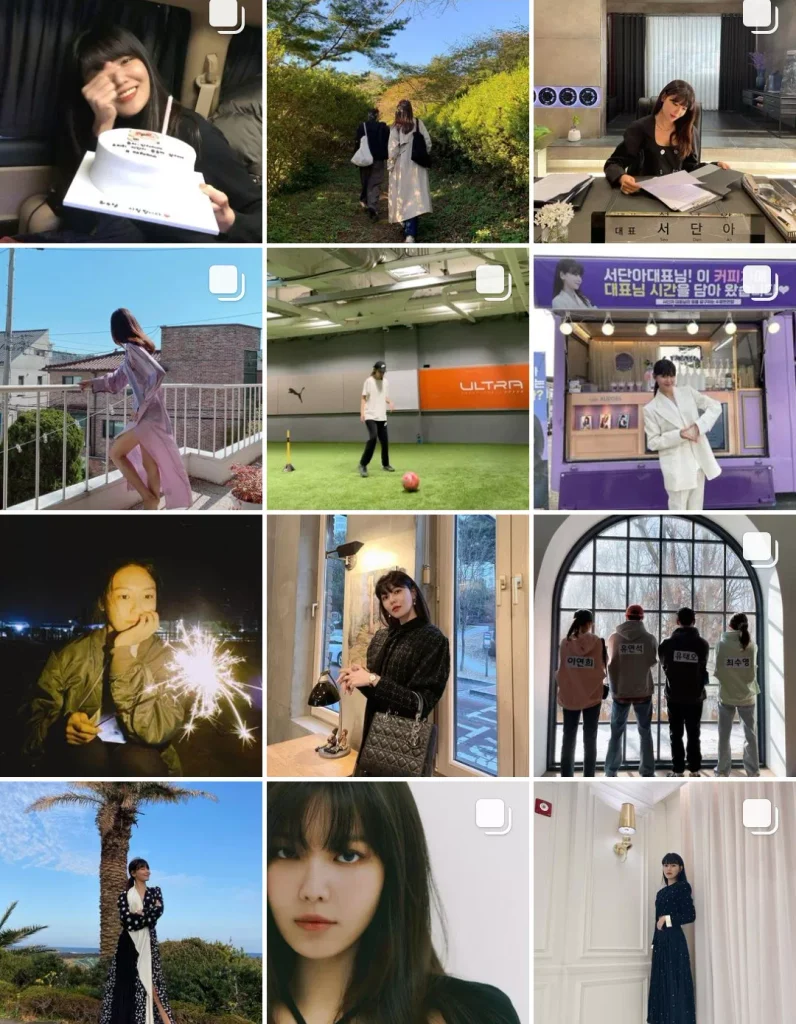Open the birthday cake photo post
Image resolution: width=796 pixels, height=1024 pixels.
[131, 121]
